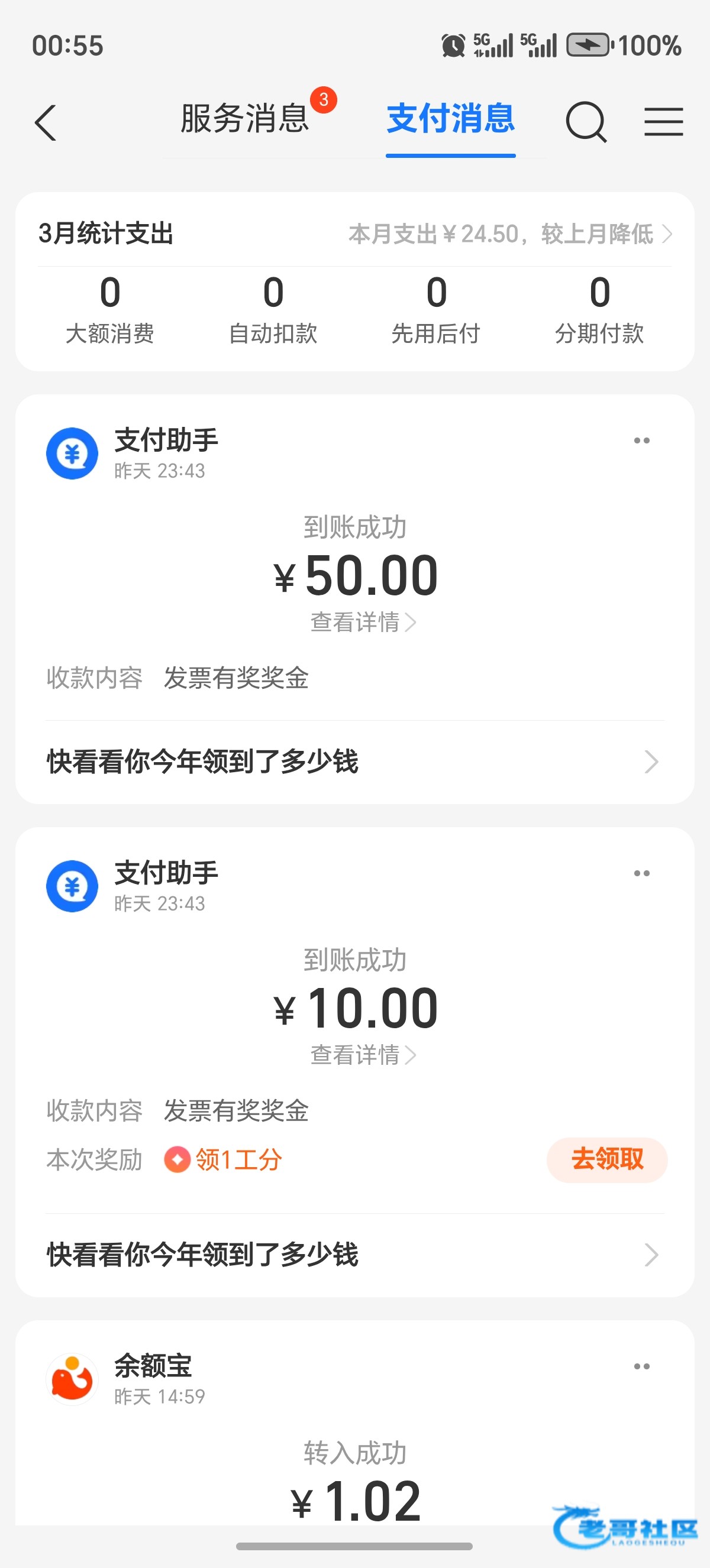The width and height of the screenshot is (710, 1568).
Task: Open the search magnifier icon
Action: point(586,122)
